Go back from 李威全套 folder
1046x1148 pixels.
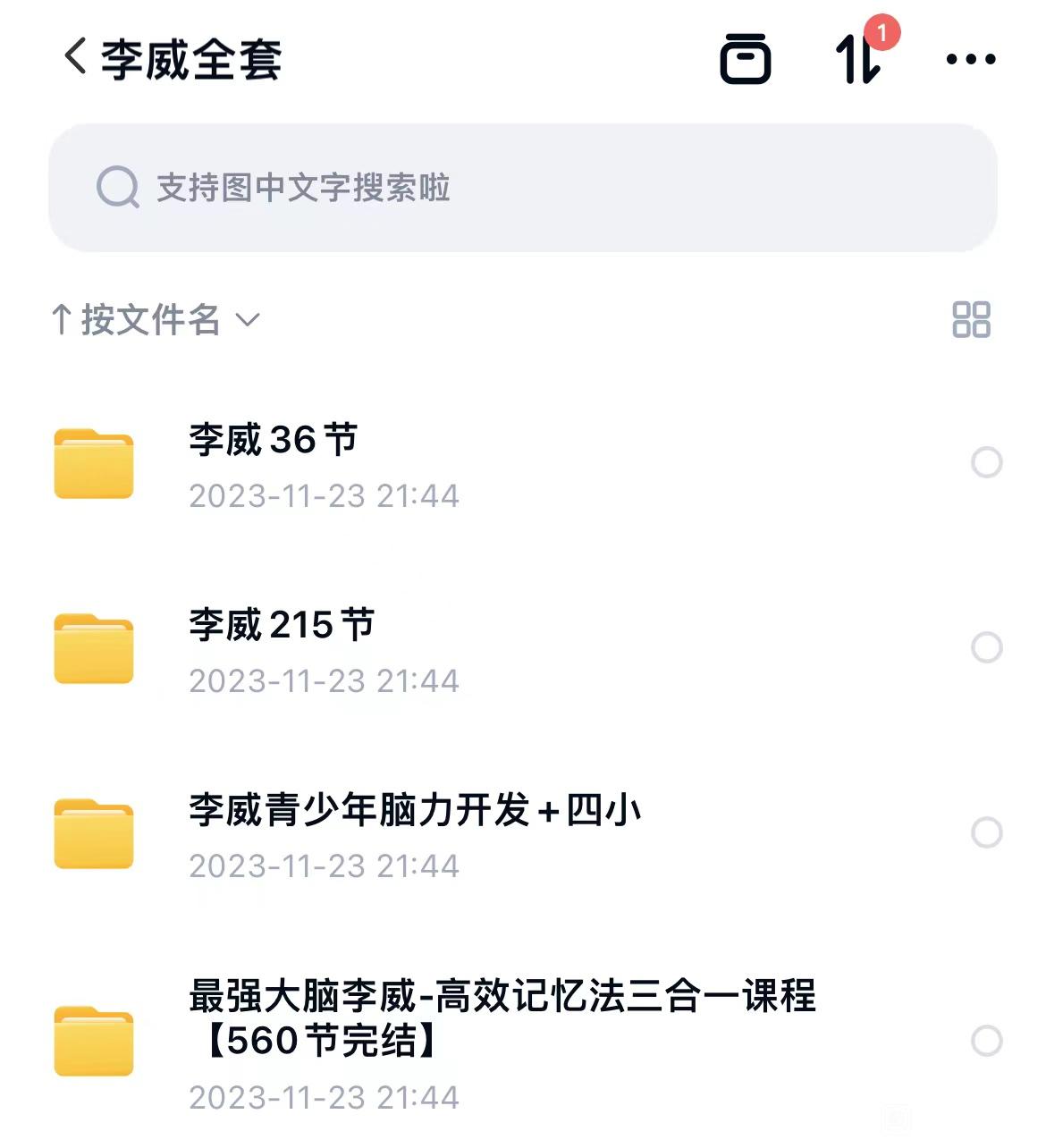[77, 58]
